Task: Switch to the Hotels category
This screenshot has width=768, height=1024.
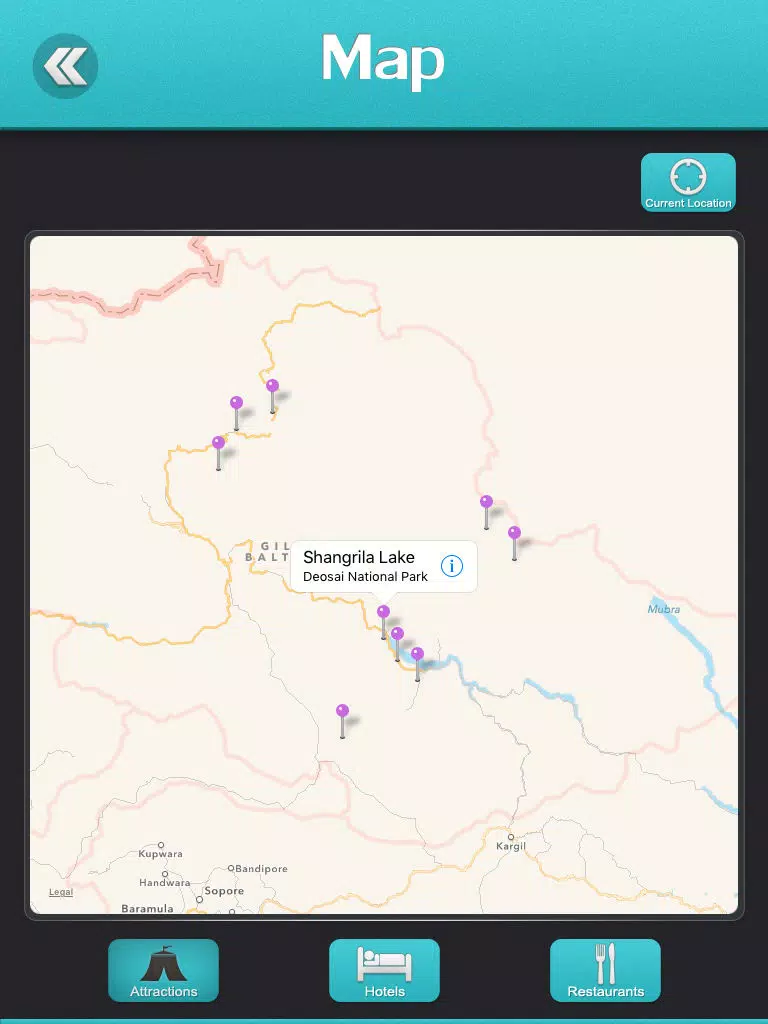Action: point(384,970)
